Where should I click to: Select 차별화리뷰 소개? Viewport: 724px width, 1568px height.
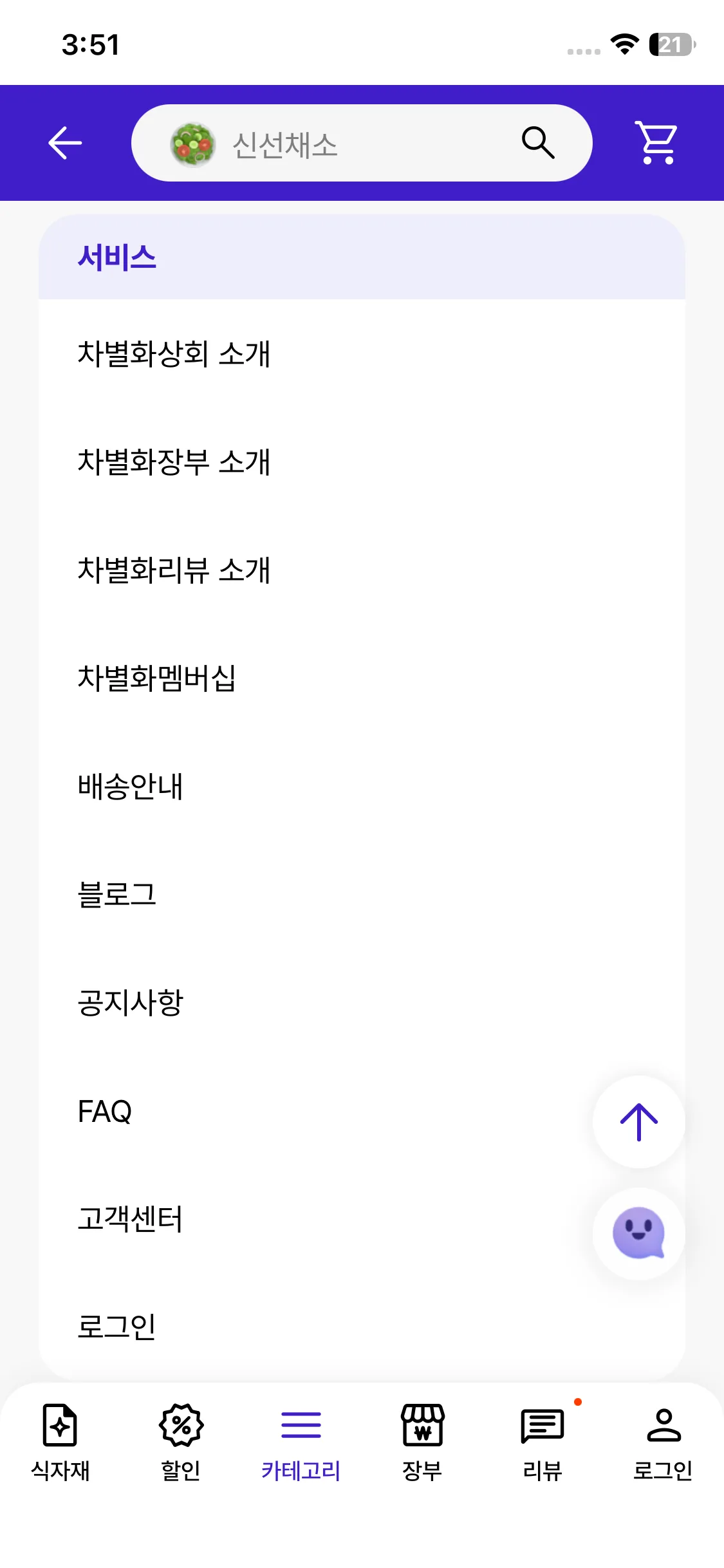(x=174, y=570)
